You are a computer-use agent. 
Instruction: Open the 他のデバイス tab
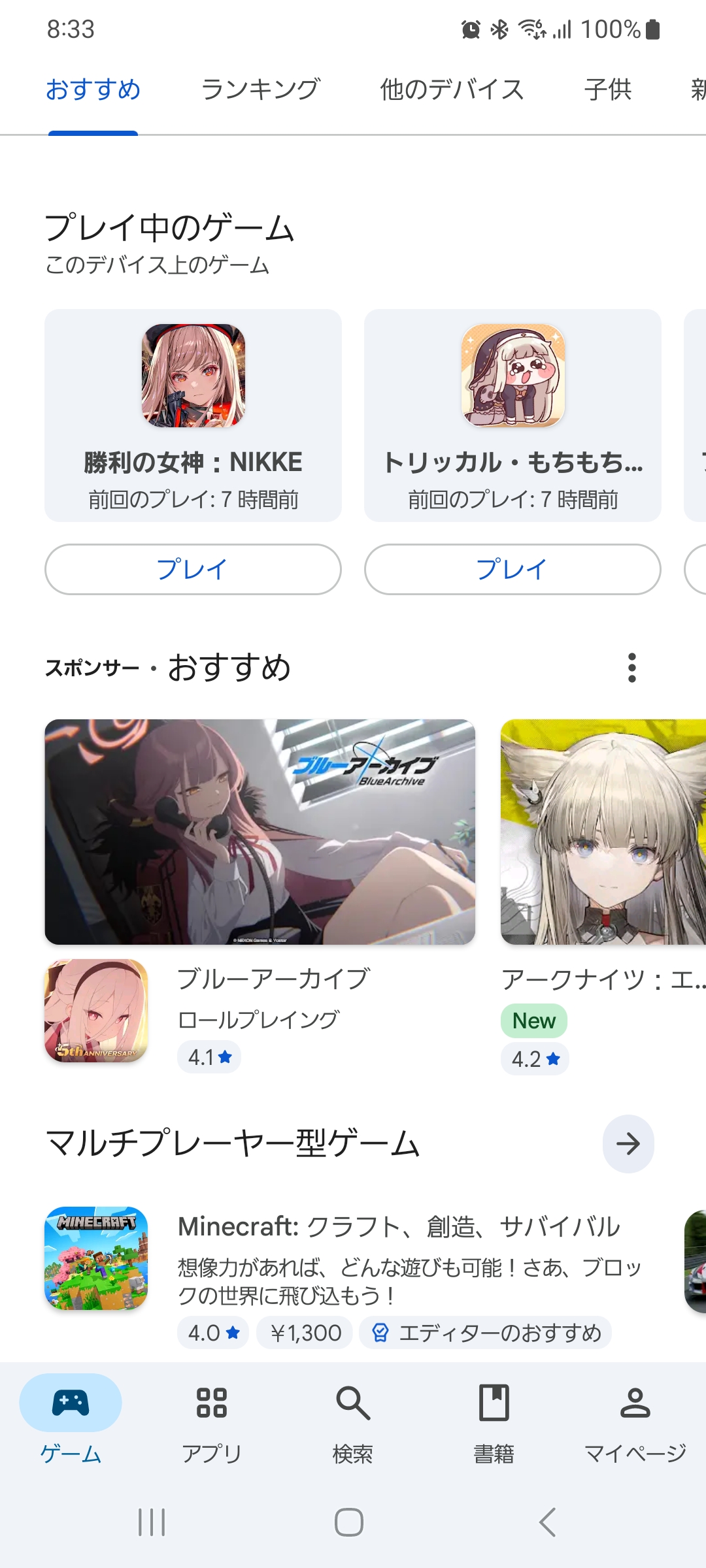452,90
